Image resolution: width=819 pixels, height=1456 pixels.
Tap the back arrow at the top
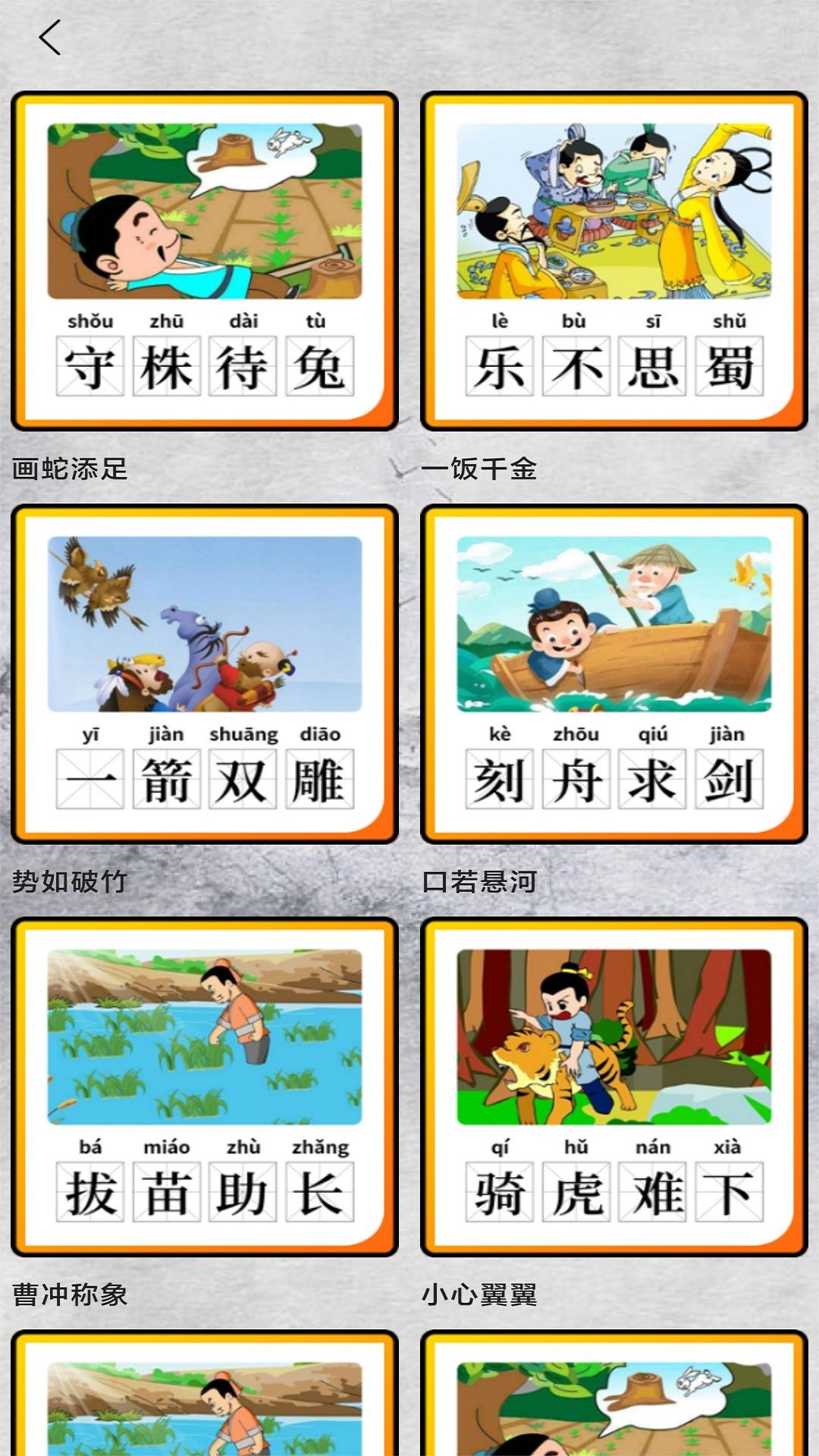point(50,37)
